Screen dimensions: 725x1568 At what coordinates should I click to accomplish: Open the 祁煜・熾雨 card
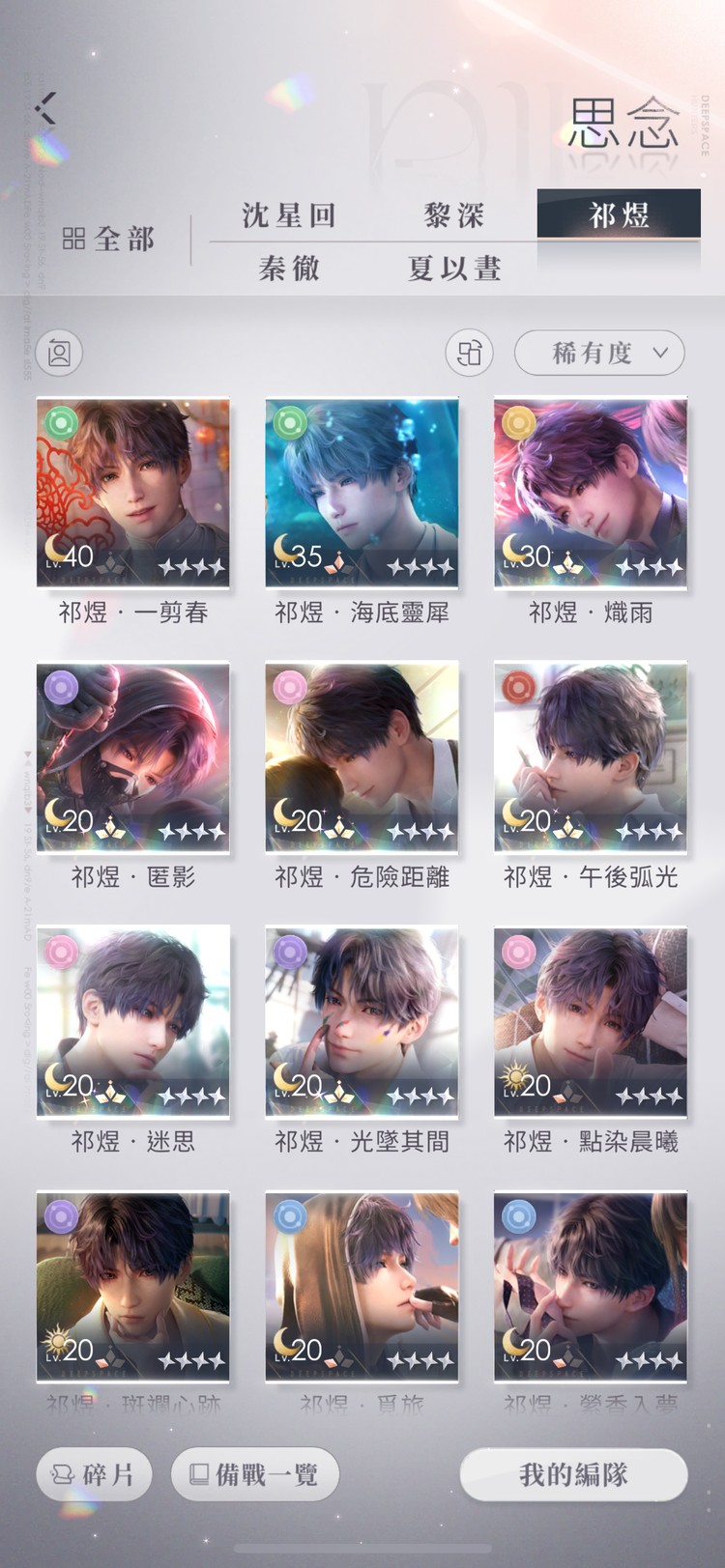[x=590, y=493]
